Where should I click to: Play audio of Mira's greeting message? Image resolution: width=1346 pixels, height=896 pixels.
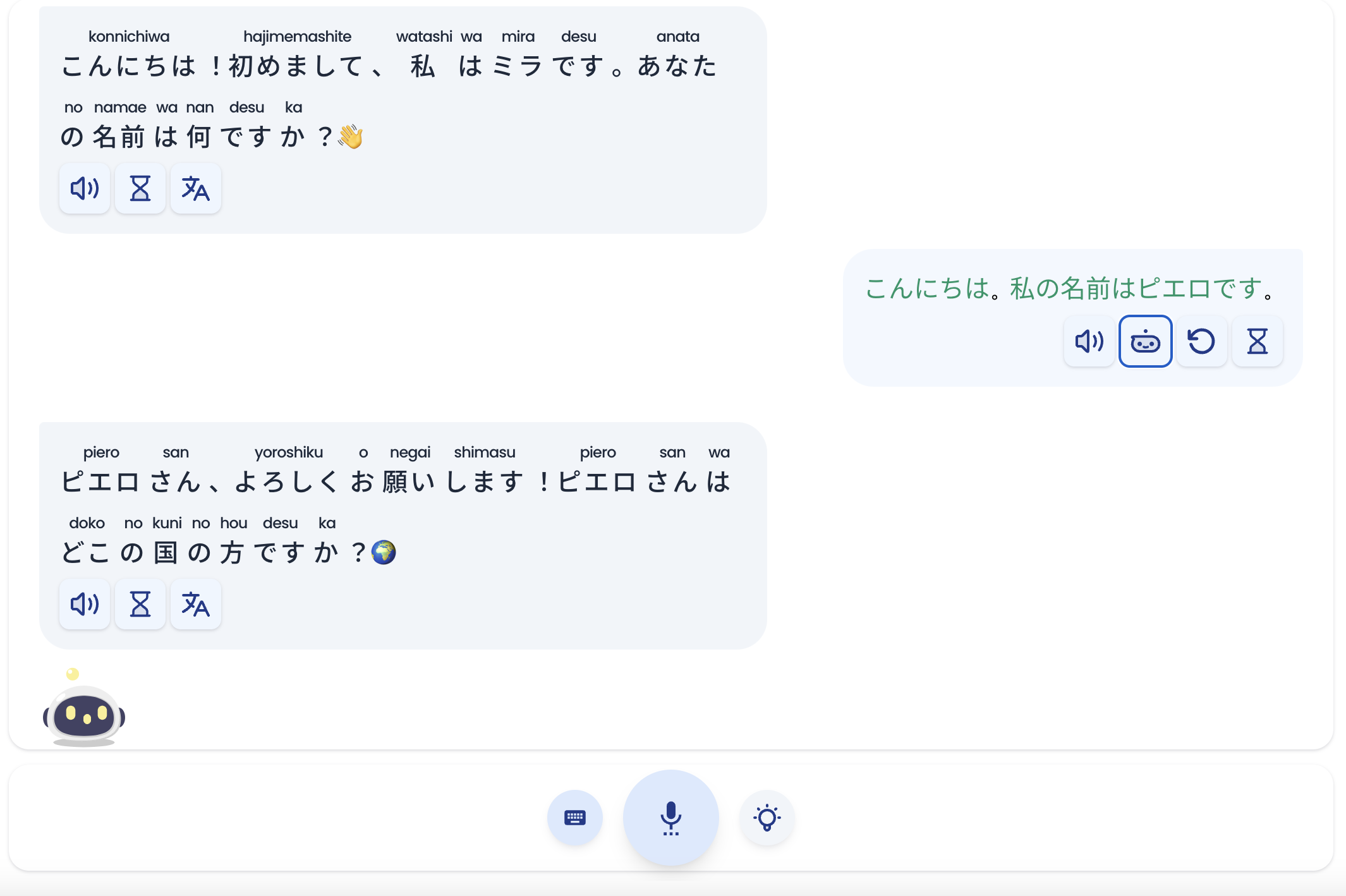(85, 188)
